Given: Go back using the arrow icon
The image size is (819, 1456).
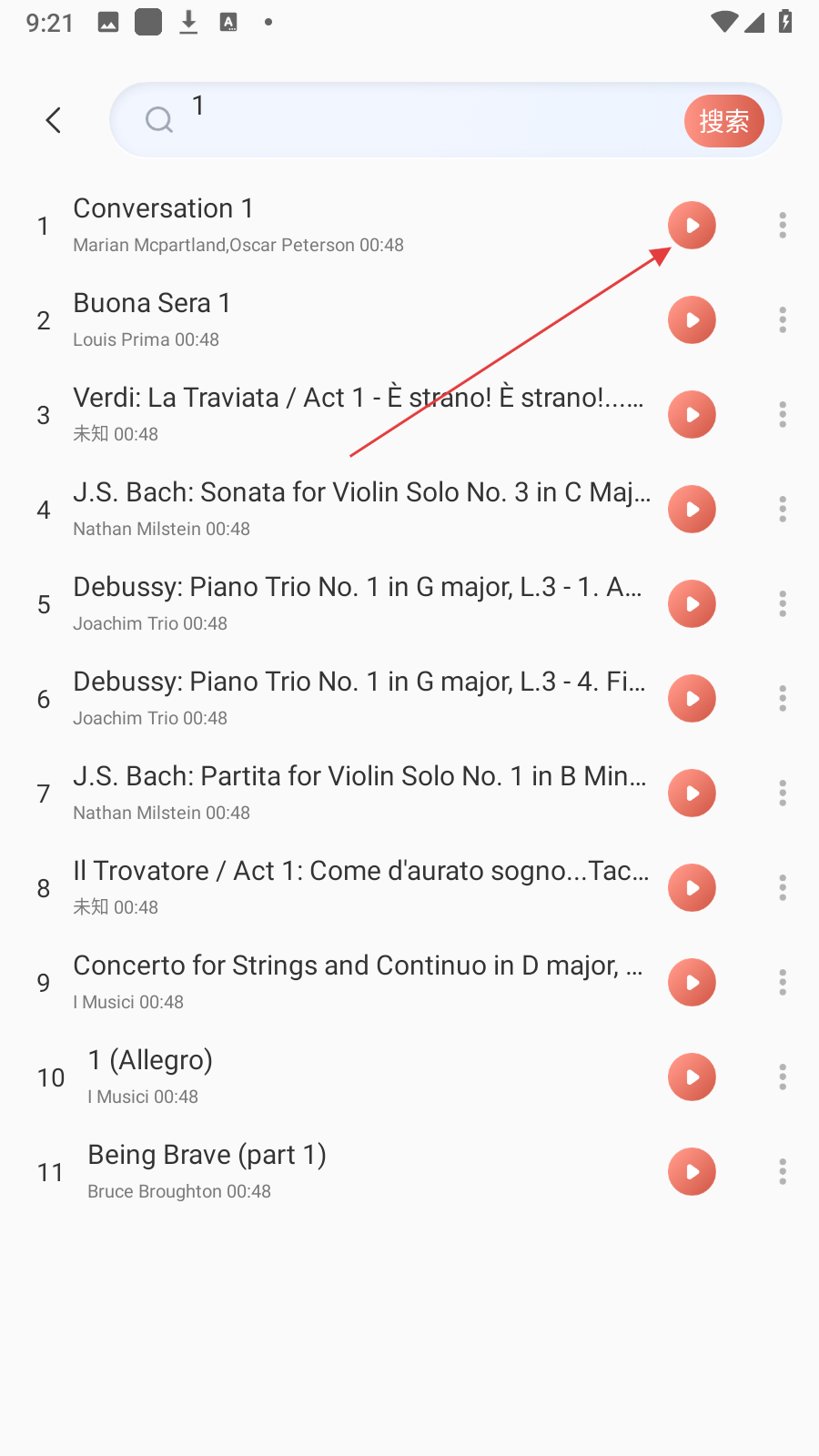Looking at the screenshot, I should (x=54, y=120).
